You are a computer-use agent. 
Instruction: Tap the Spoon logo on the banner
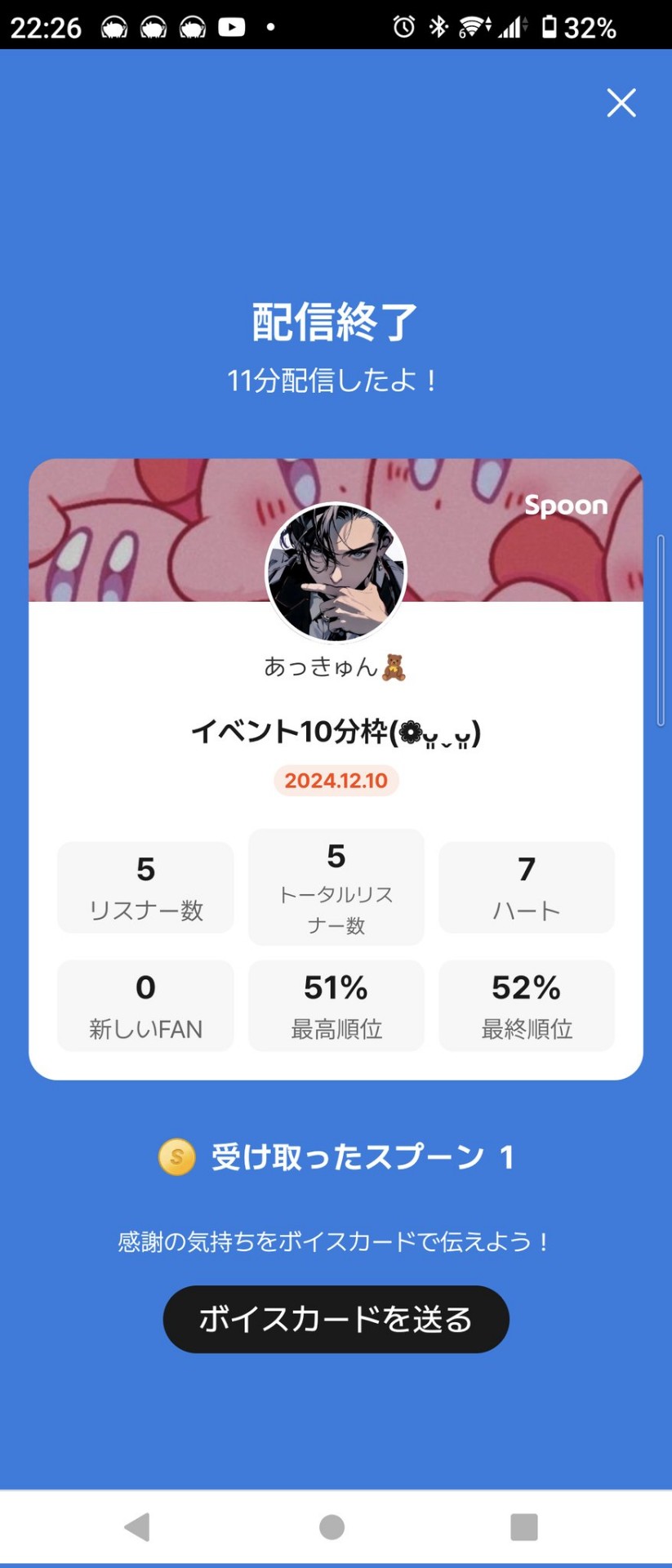pos(567,506)
